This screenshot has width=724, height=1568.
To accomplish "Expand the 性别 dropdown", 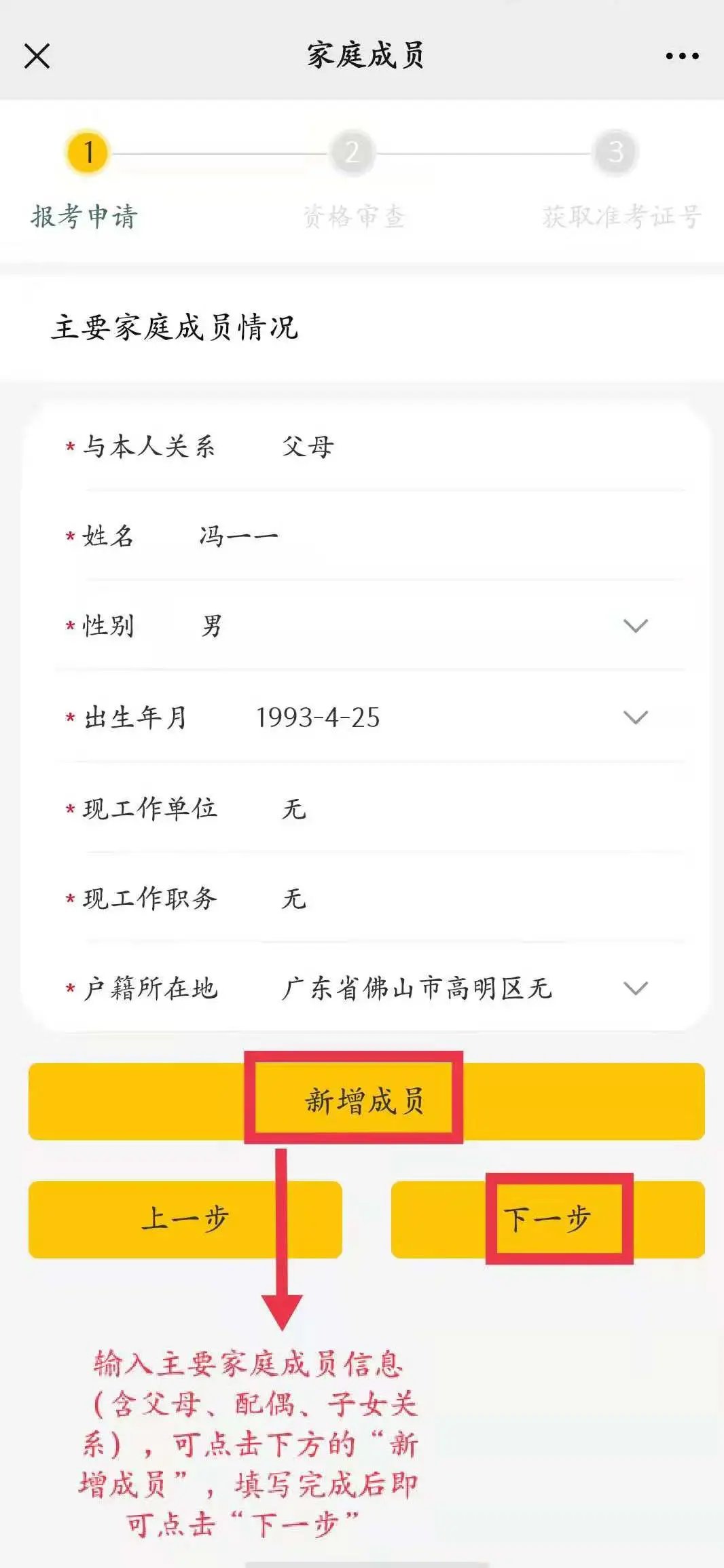I will (x=635, y=626).
